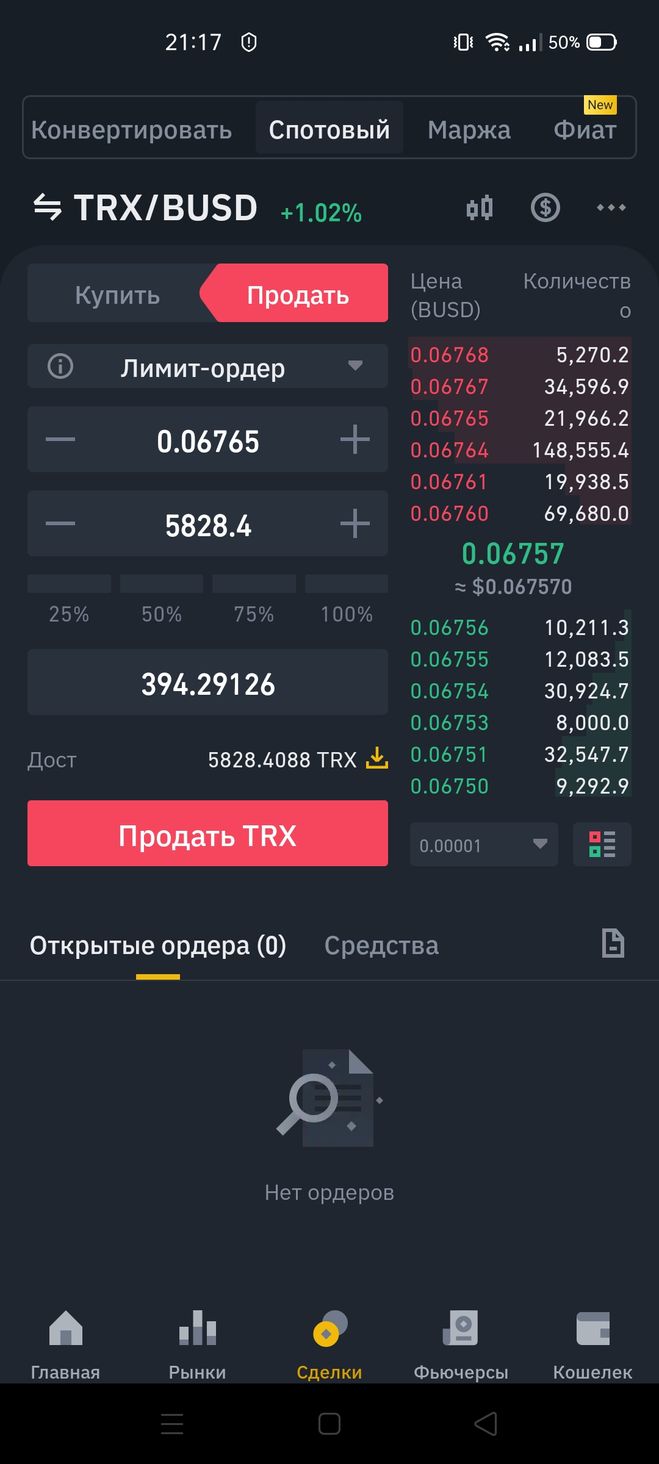Switch to the Фиат tab

tap(585, 130)
